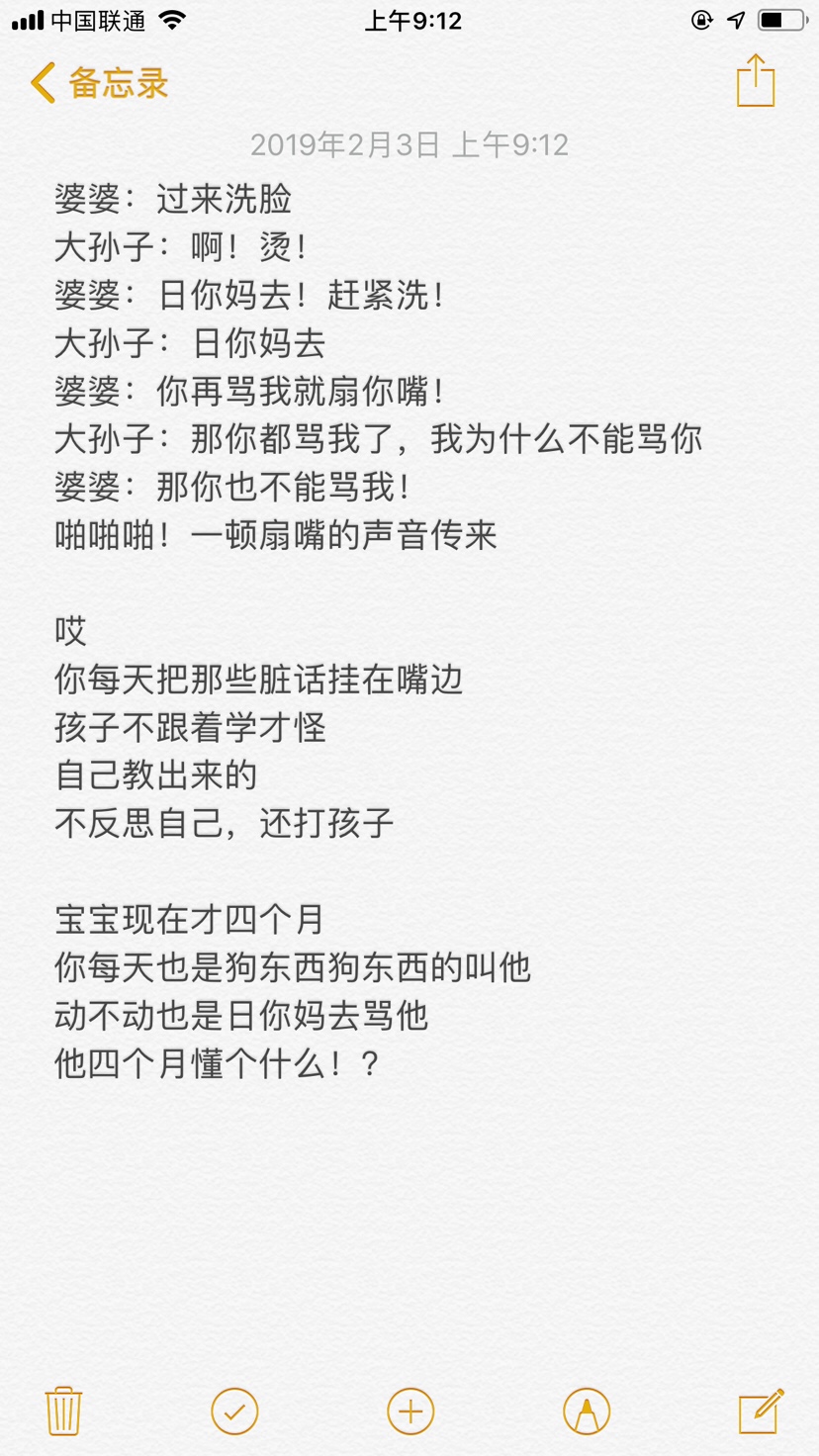Open the plus attachment menu

pyautogui.click(x=410, y=1410)
